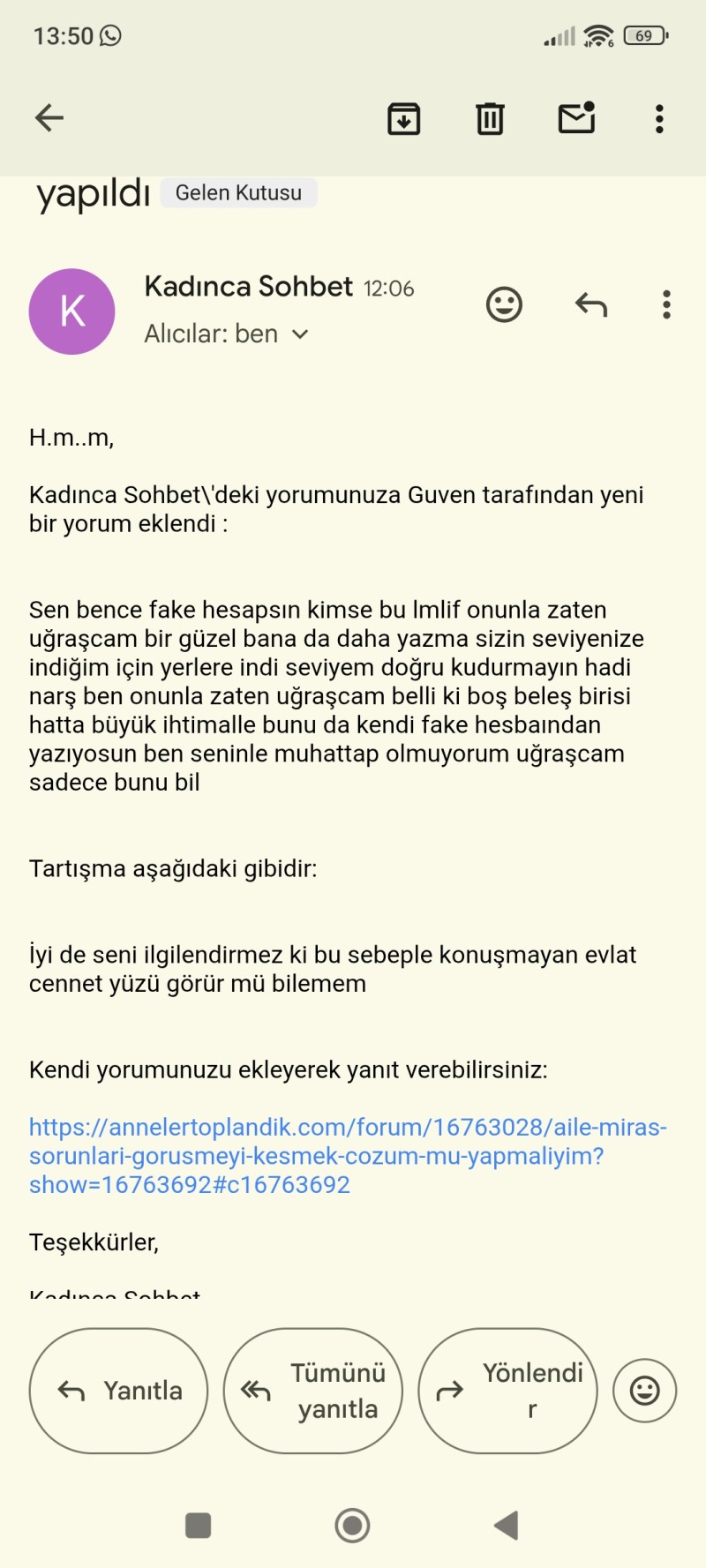Open Kadınca Sohbet sender avatar

[x=72, y=311]
